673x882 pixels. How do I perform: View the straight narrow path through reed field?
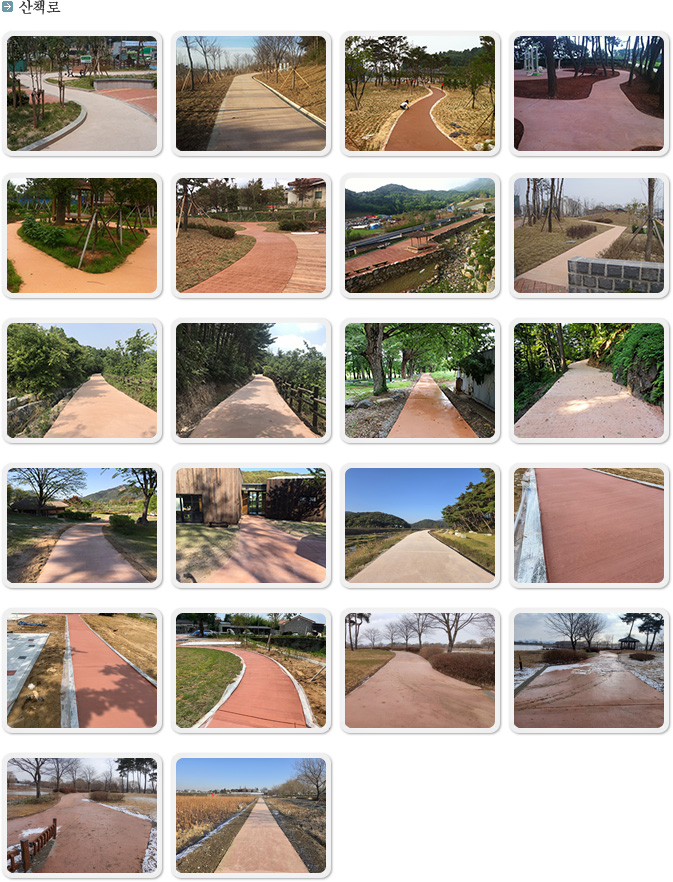[x=251, y=816]
